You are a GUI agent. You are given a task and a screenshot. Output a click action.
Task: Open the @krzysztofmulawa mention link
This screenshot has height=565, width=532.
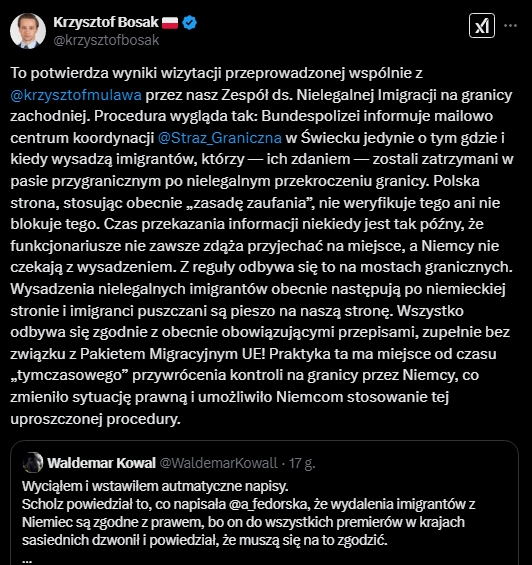tap(76, 95)
